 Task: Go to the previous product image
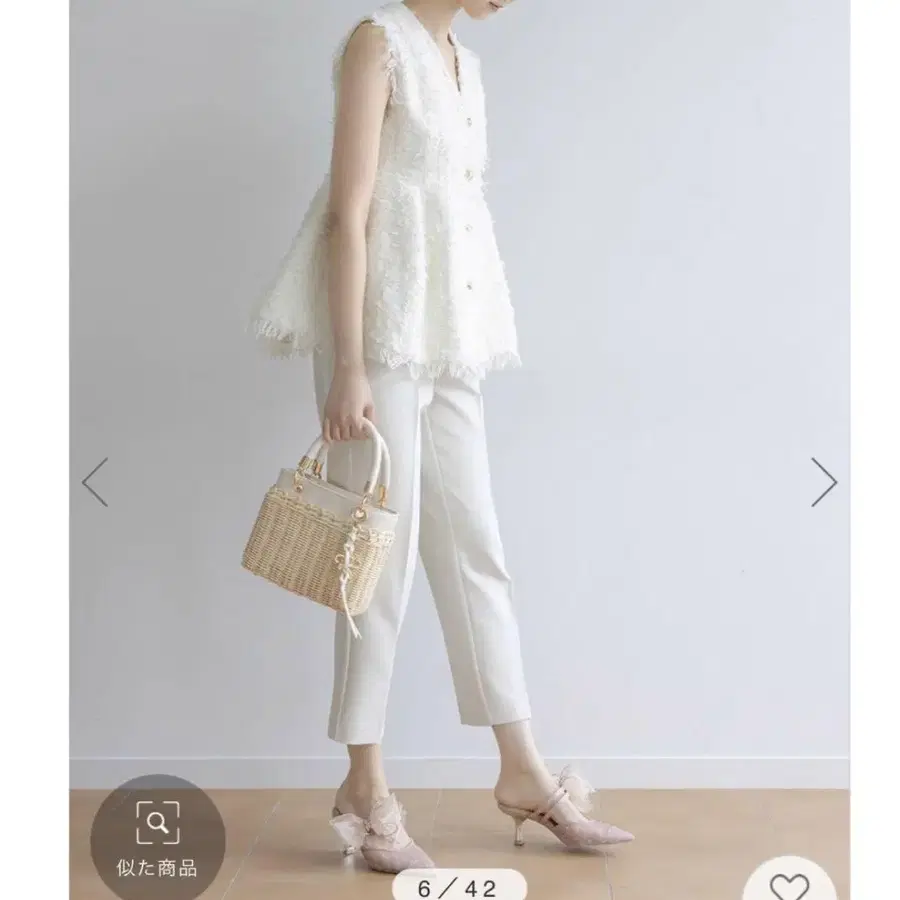tap(95, 482)
